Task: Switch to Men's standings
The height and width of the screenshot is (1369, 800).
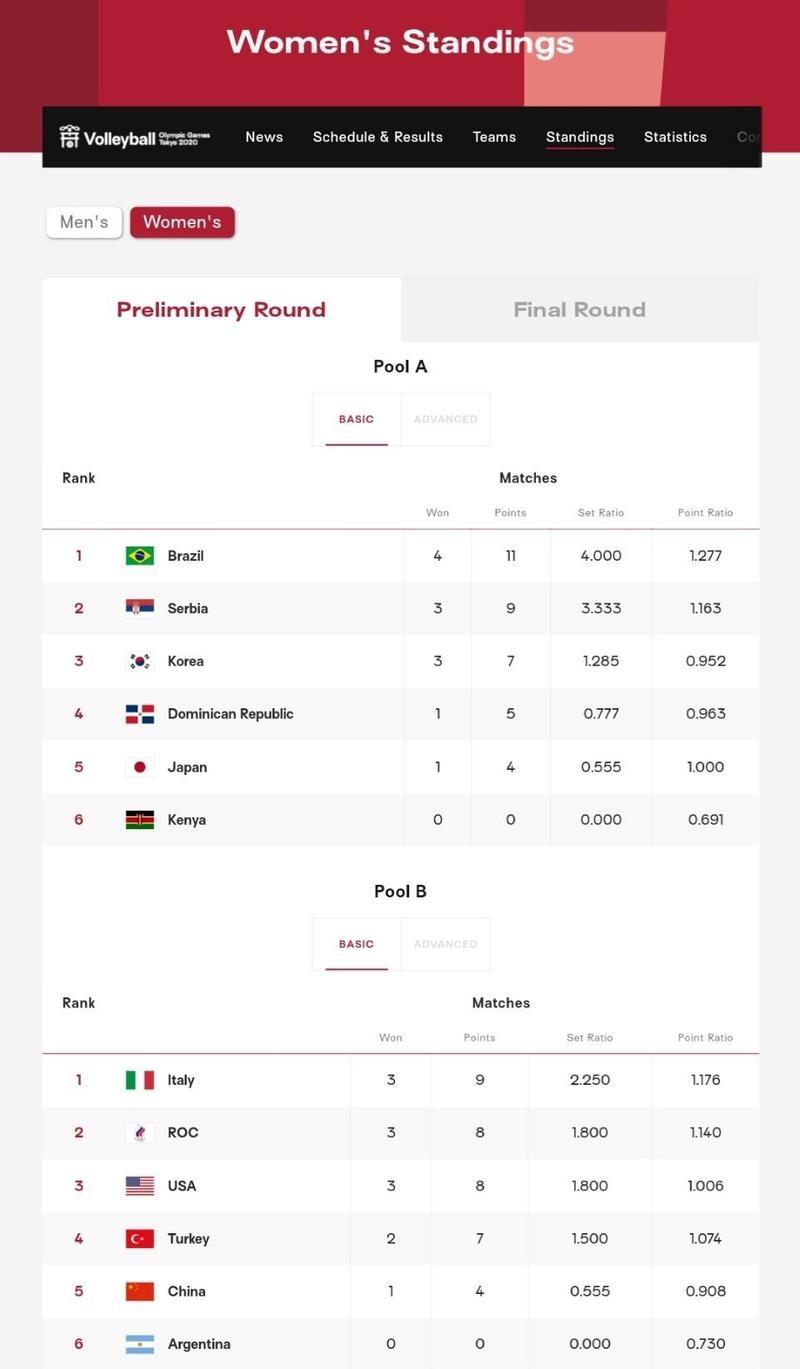Action: 84,222
